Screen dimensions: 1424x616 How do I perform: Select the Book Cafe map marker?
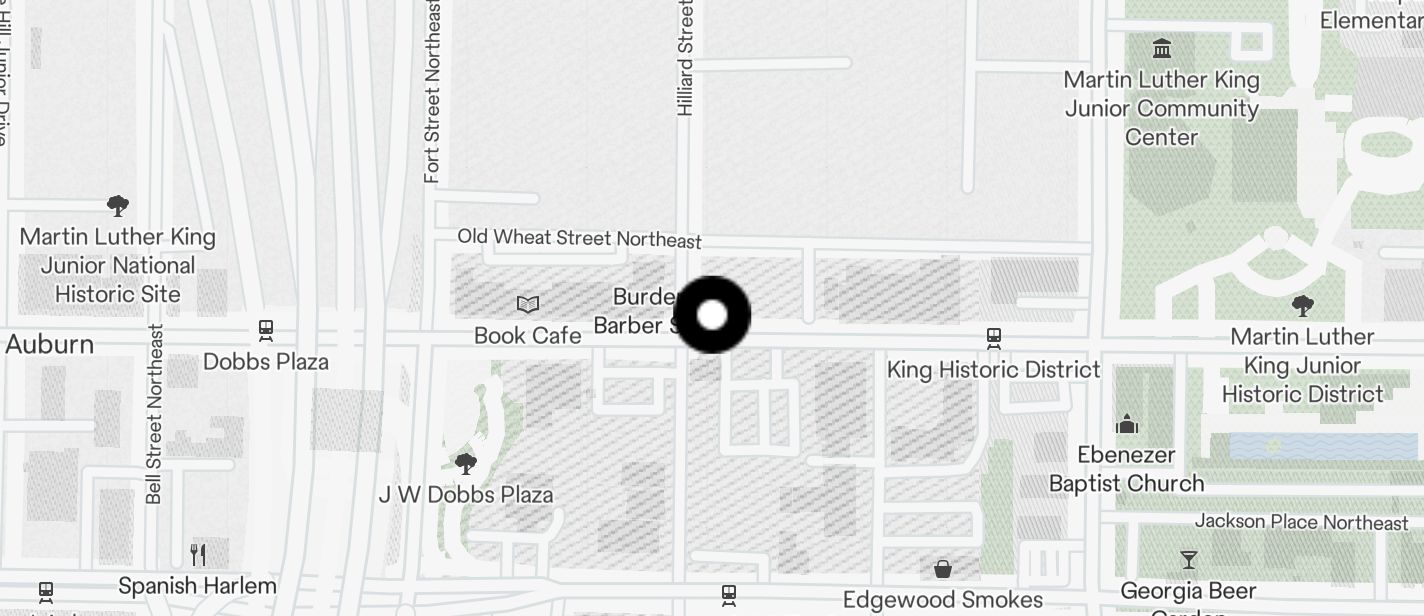[527, 304]
